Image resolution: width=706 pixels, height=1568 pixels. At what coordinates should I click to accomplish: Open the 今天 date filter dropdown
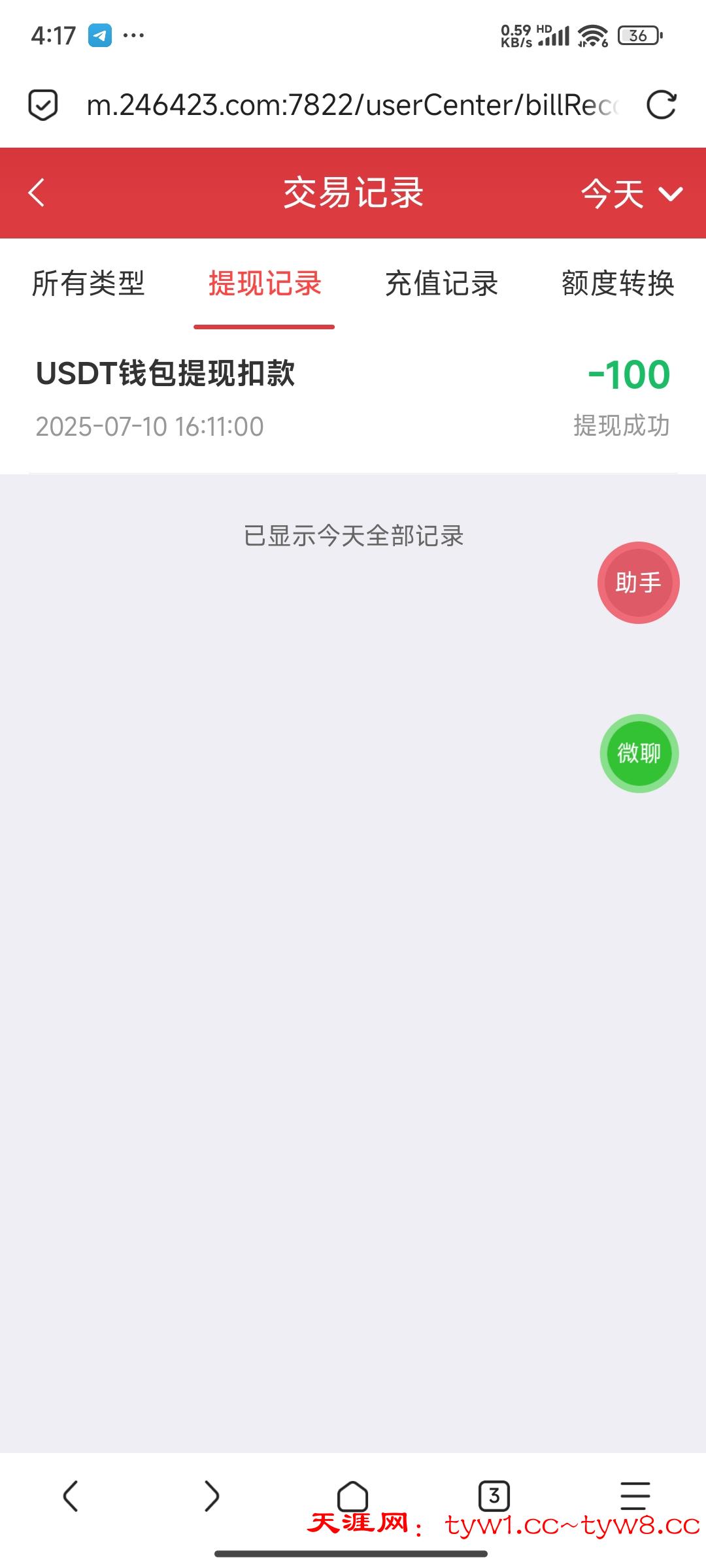tap(613, 194)
